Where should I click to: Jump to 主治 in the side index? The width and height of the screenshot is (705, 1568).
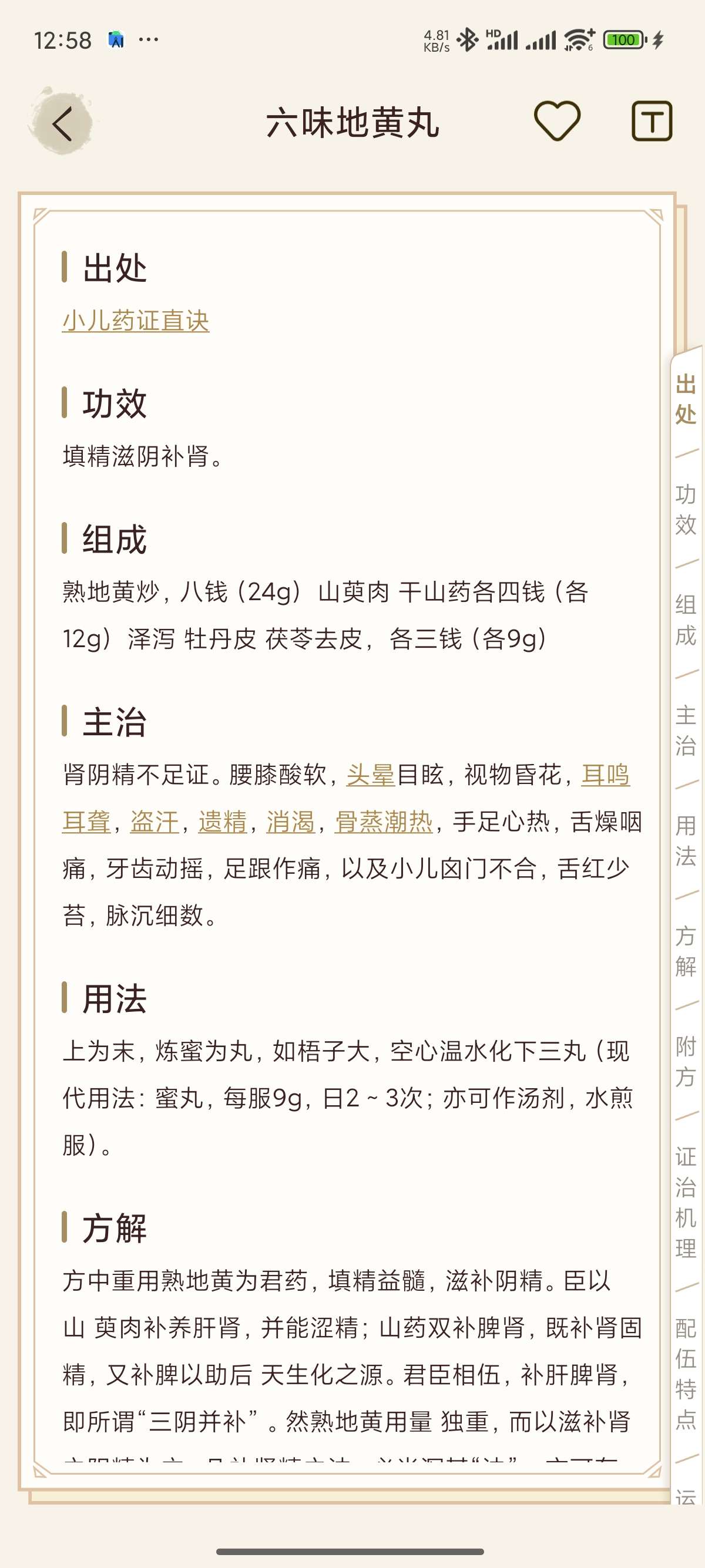click(x=686, y=731)
